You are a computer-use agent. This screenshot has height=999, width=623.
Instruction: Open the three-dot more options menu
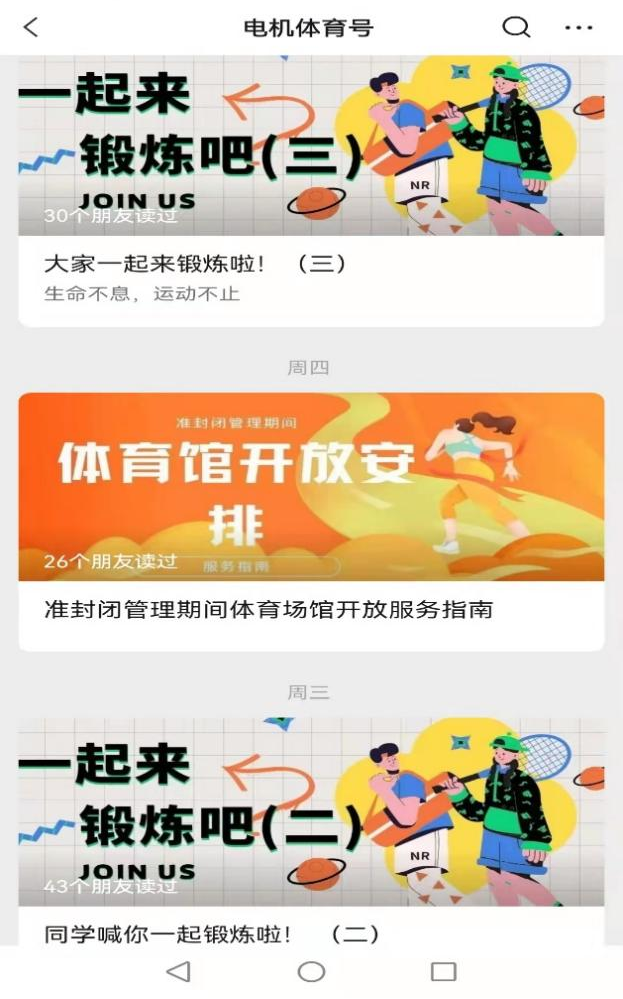[578, 28]
